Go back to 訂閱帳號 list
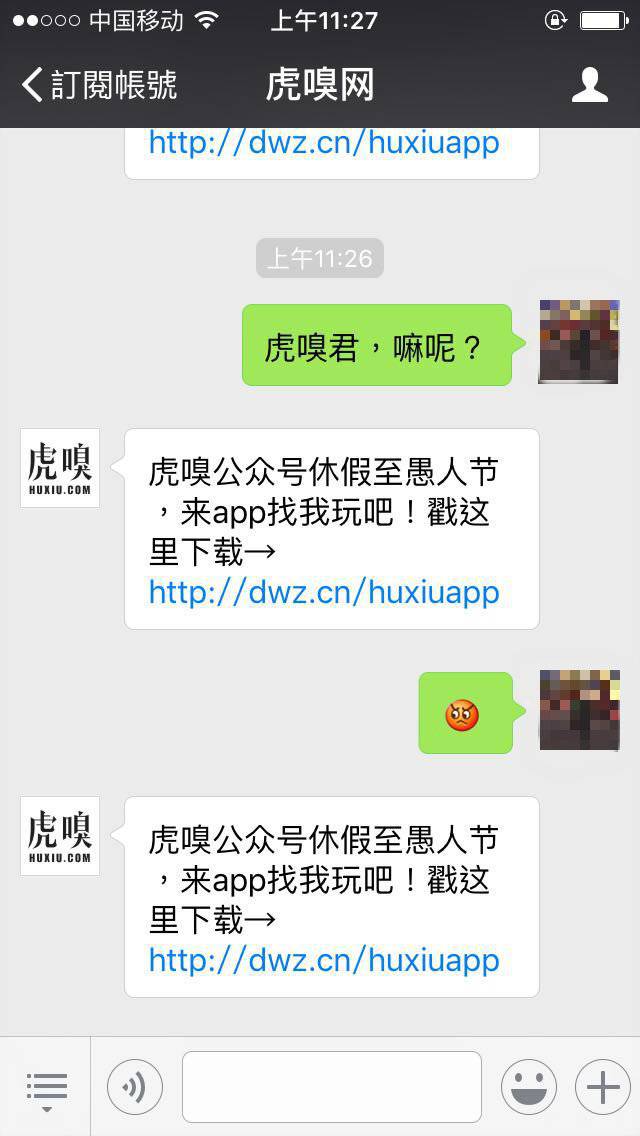640x1136 pixels. click(x=98, y=85)
